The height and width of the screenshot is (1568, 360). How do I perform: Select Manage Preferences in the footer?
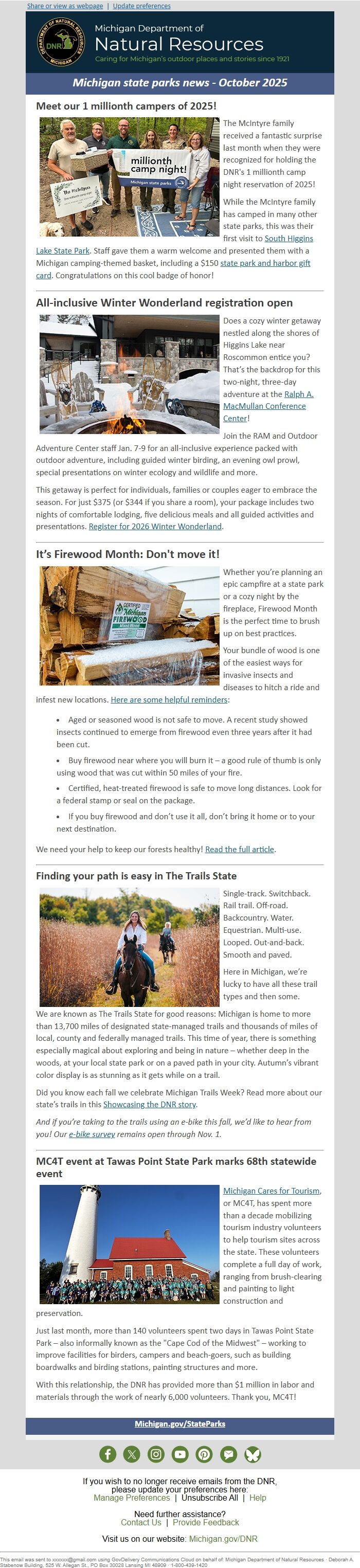132,1498
